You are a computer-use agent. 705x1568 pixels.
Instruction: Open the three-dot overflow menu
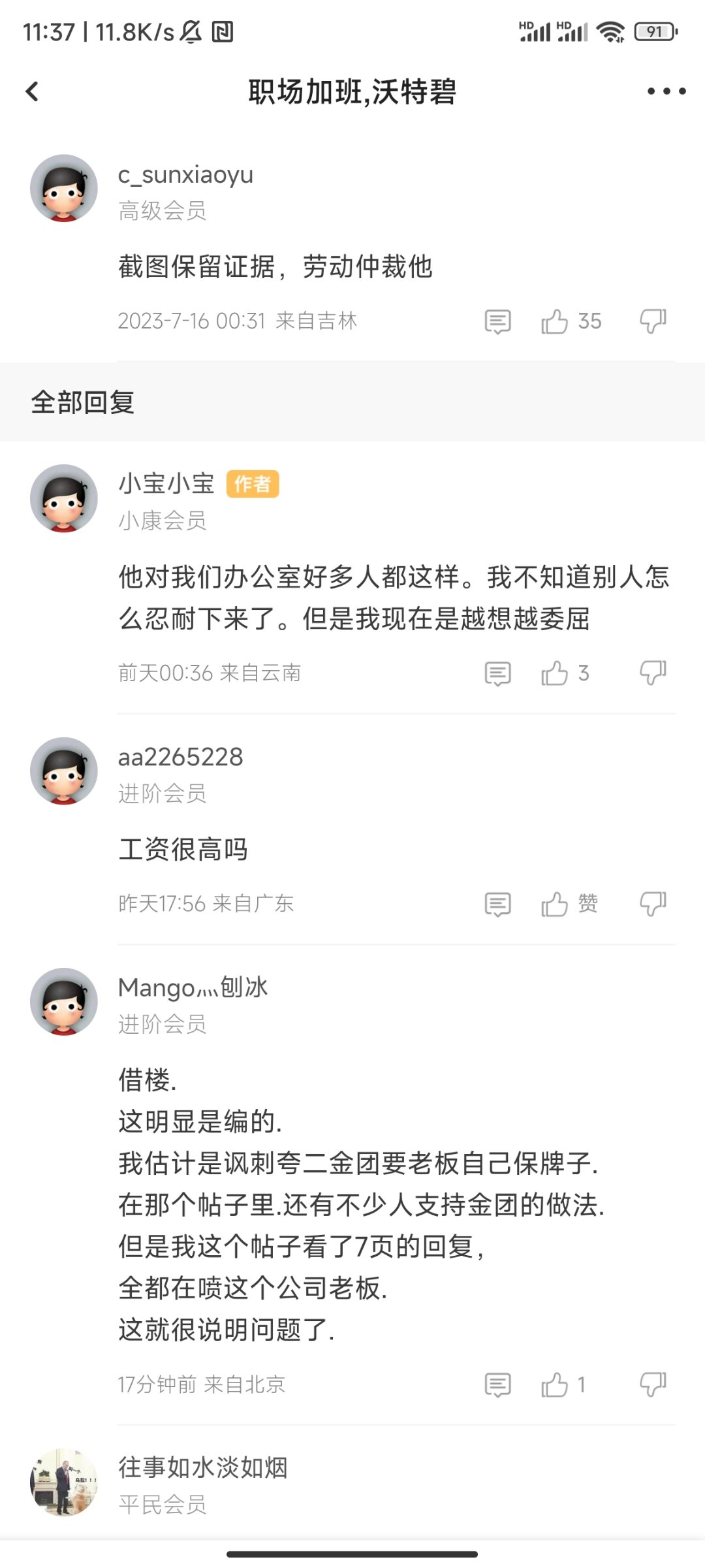666,91
